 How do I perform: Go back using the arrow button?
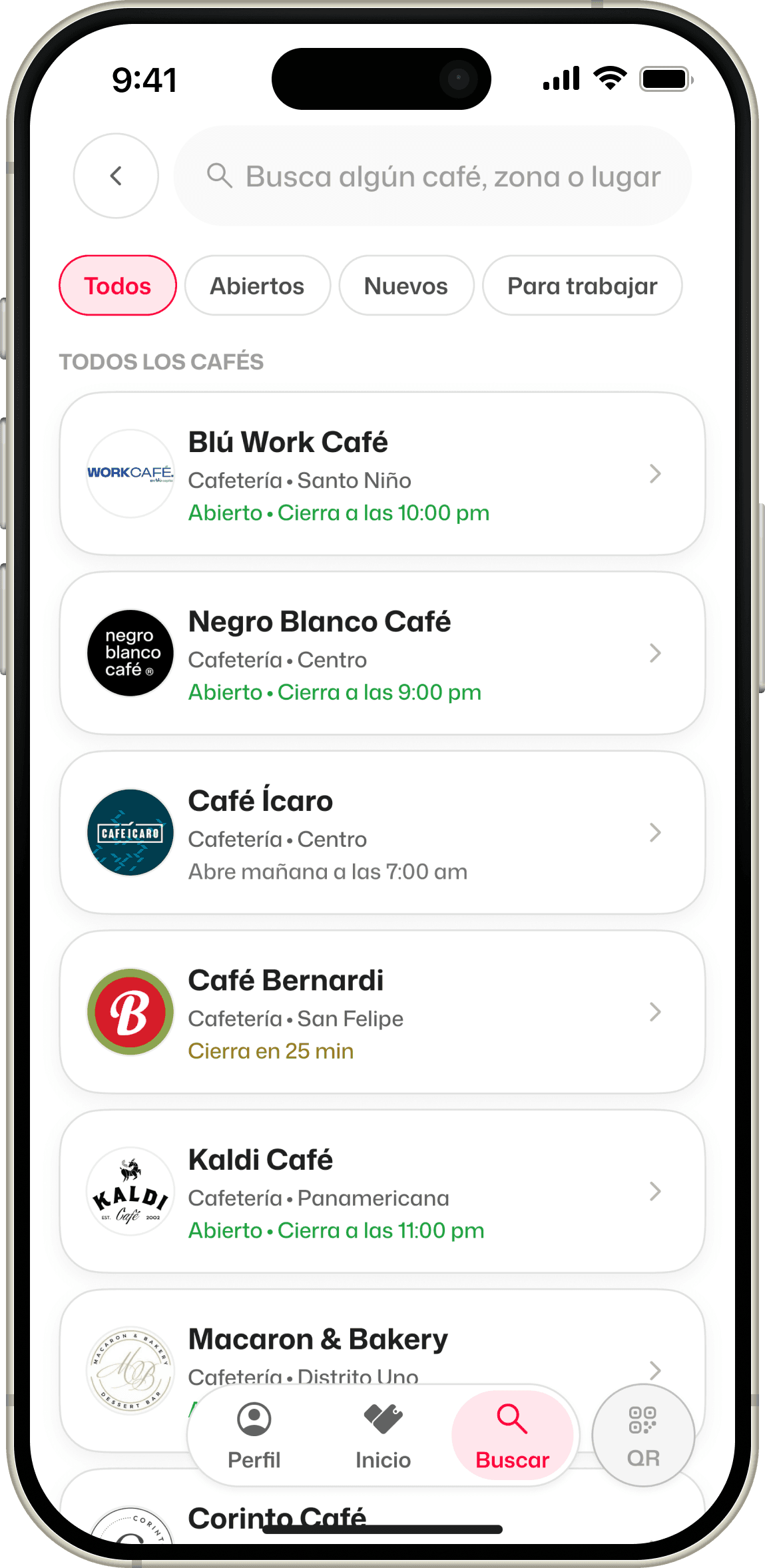(116, 176)
